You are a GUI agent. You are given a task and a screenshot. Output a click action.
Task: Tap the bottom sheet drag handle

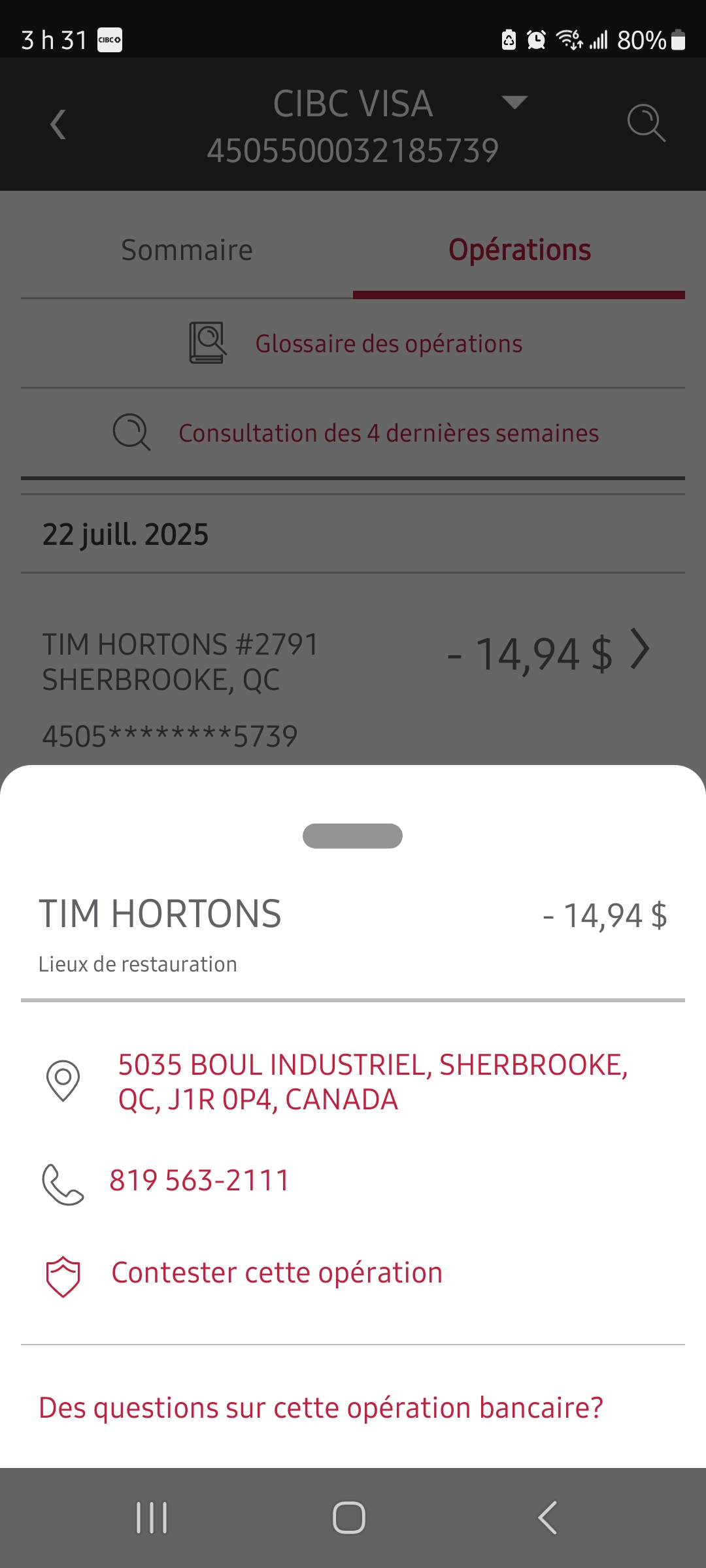pyautogui.click(x=352, y=836)
